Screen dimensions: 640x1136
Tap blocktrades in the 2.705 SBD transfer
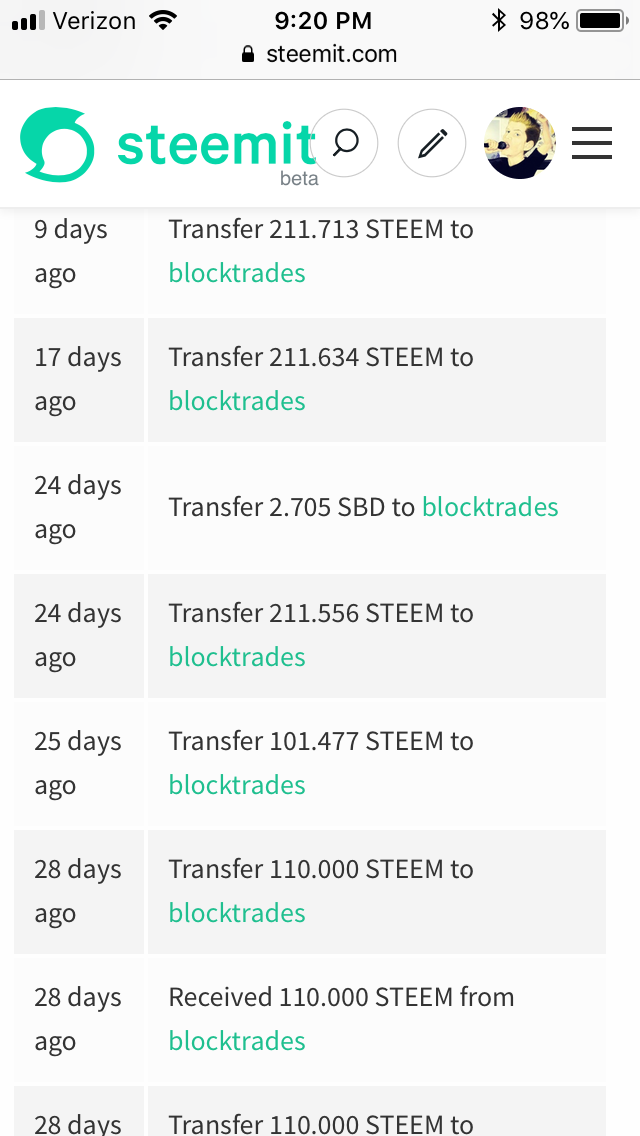(490, 507)
